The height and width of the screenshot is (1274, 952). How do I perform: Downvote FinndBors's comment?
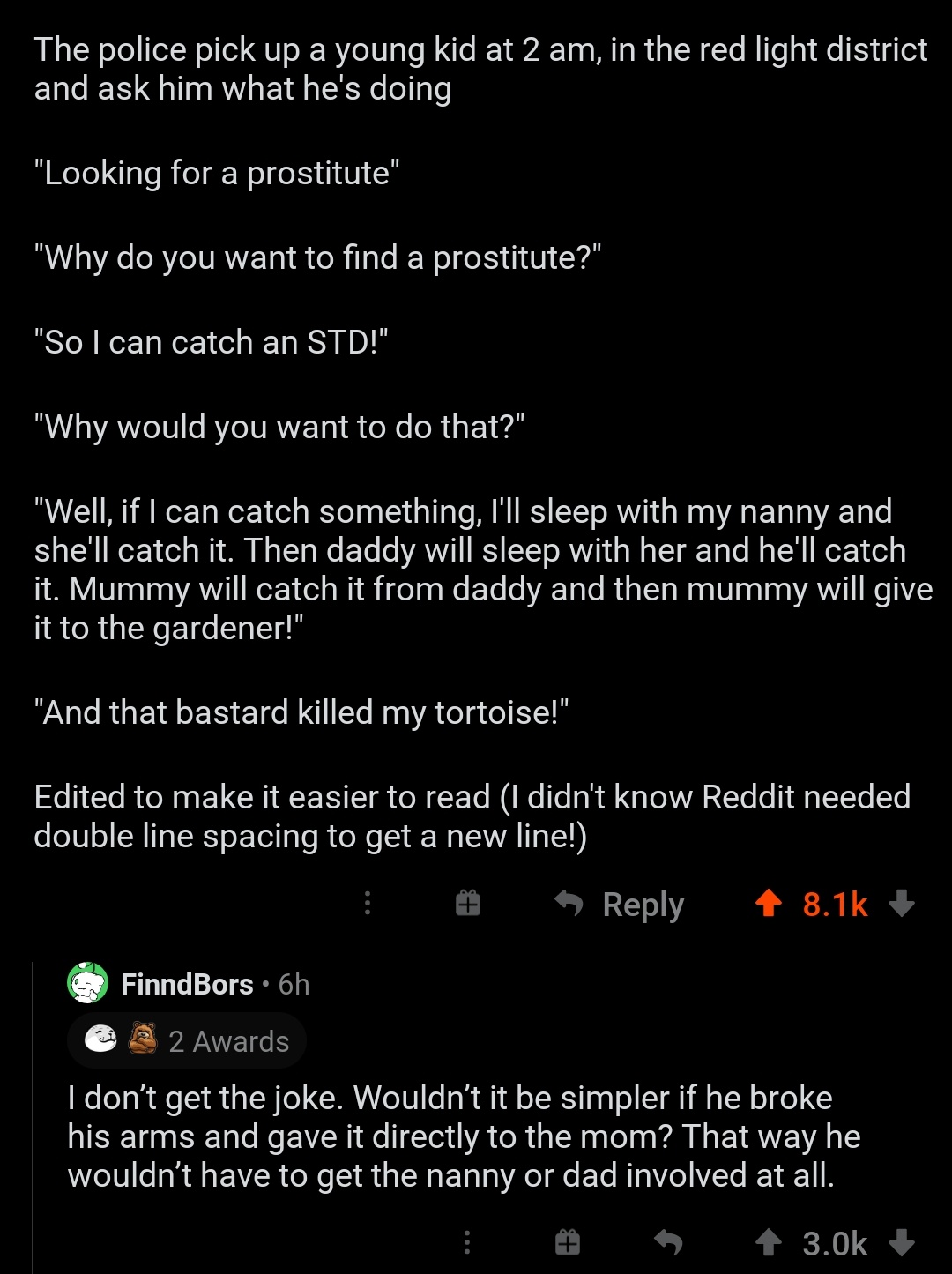(x=902, y=1243)
